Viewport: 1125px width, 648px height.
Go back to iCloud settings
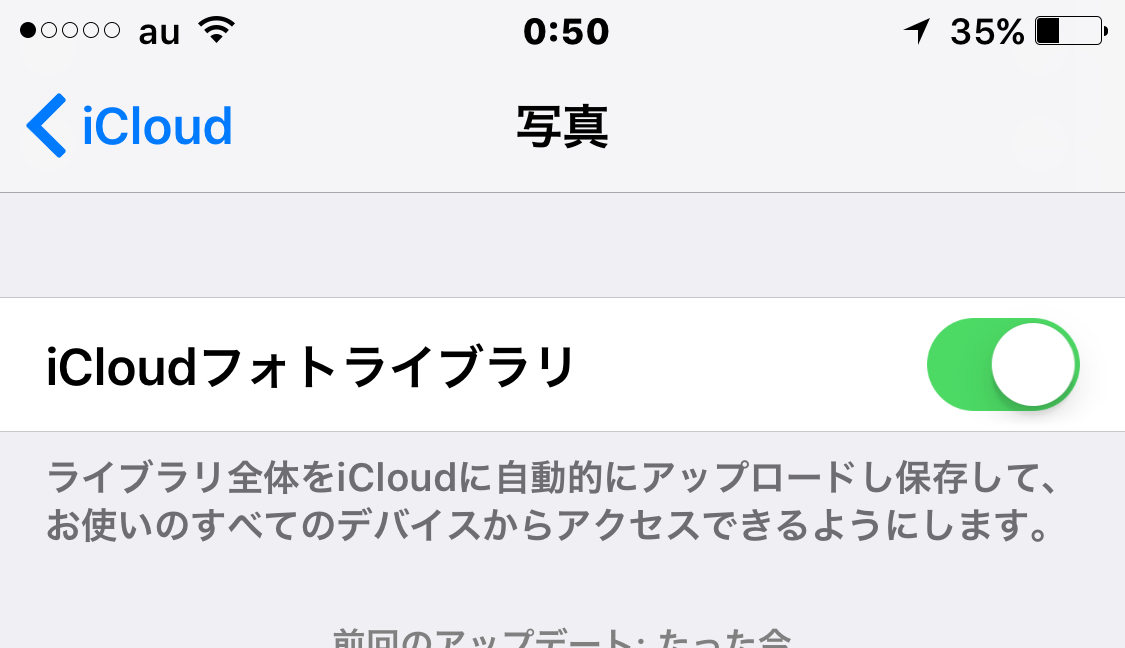click(130, 127)
